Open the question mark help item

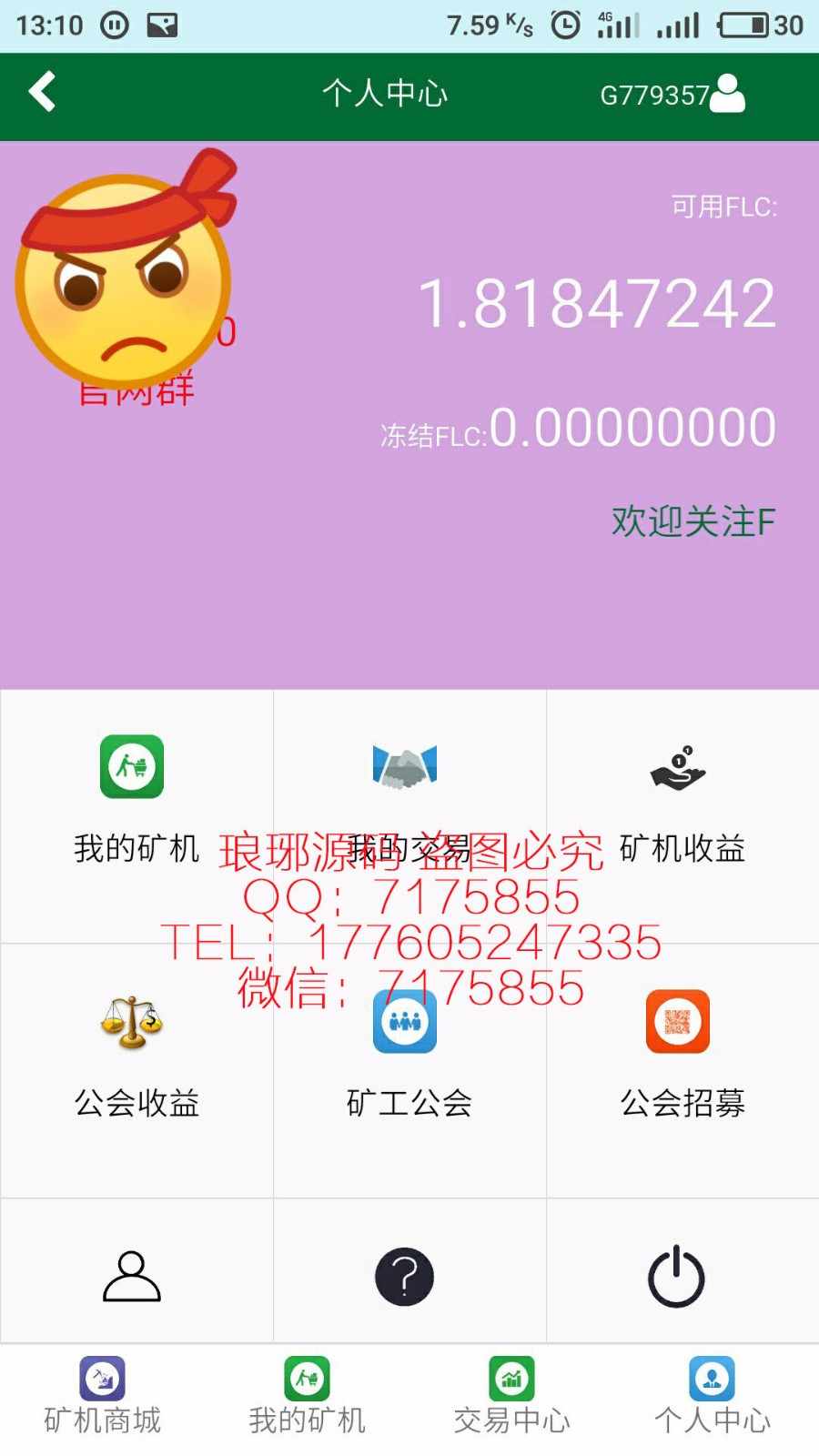click(405, 1276)
